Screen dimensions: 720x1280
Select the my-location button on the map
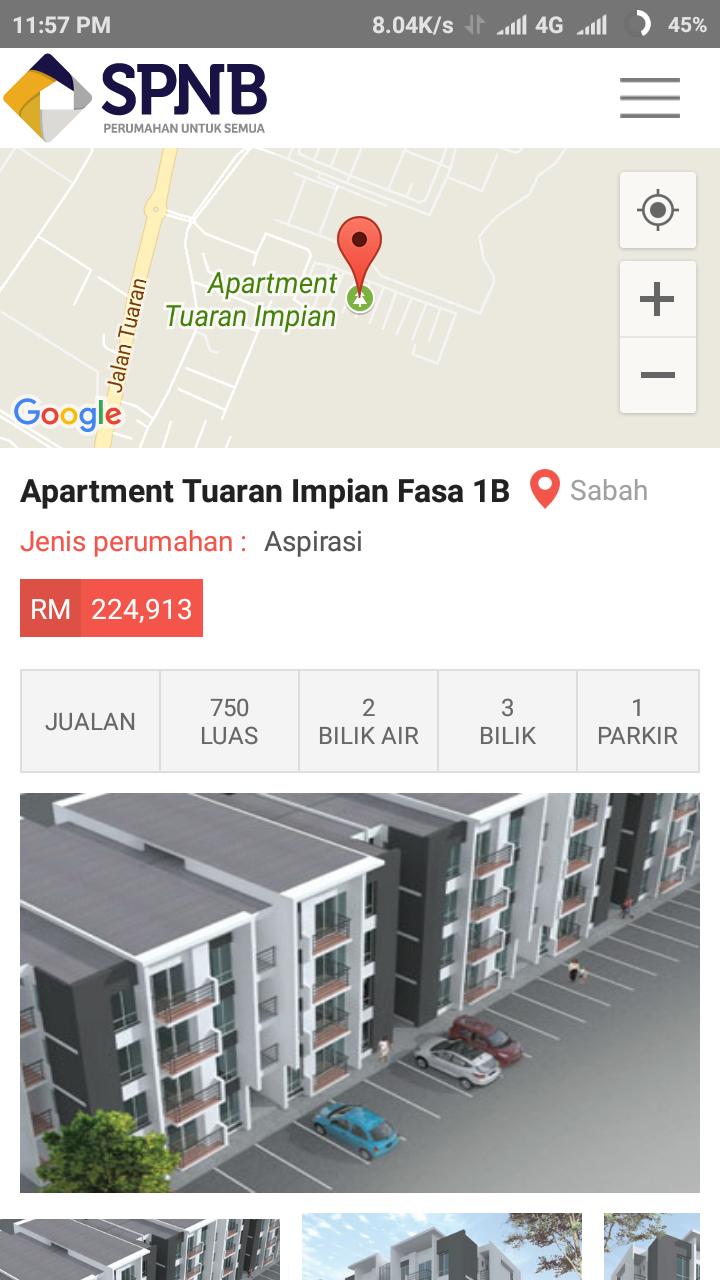click(657, 211)
